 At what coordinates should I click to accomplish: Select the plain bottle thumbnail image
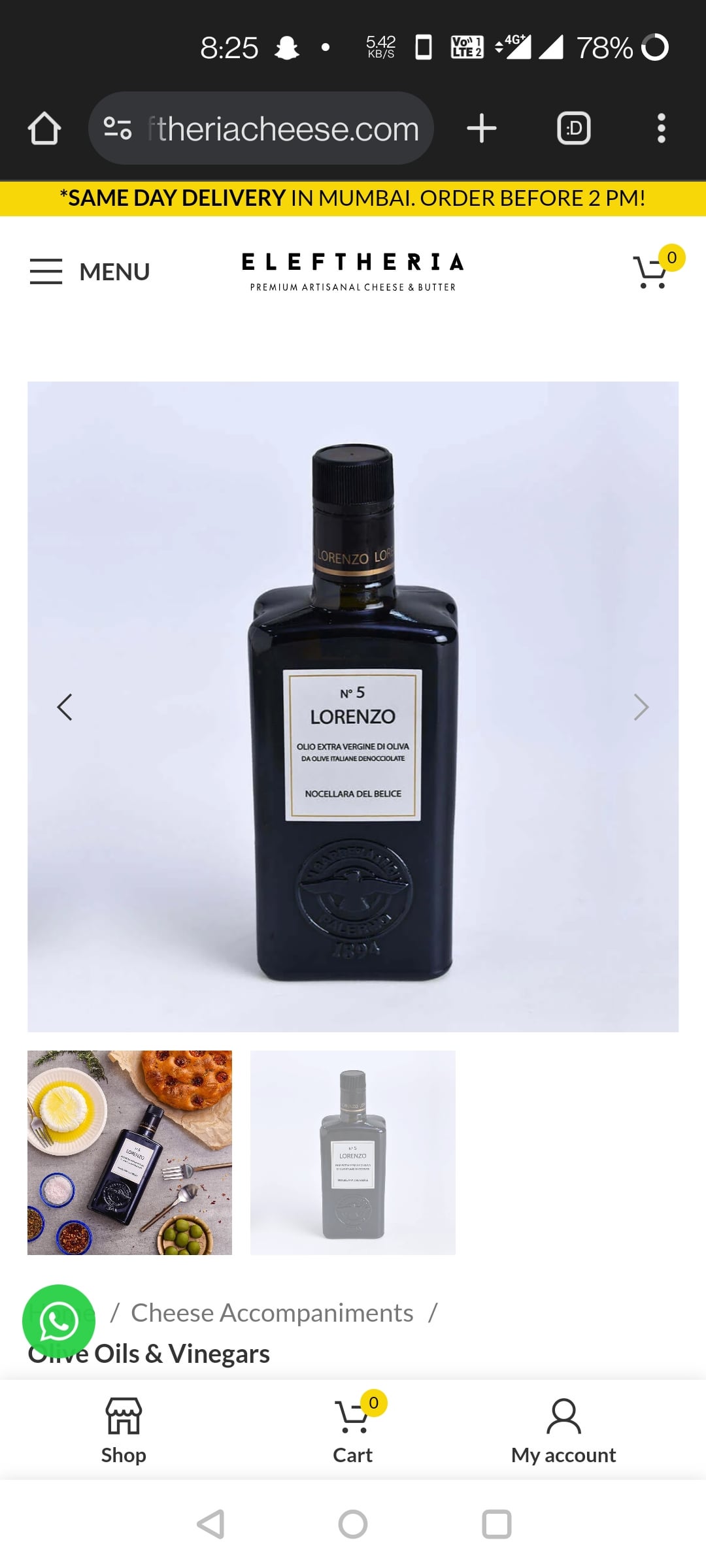tap(353, 1152)
